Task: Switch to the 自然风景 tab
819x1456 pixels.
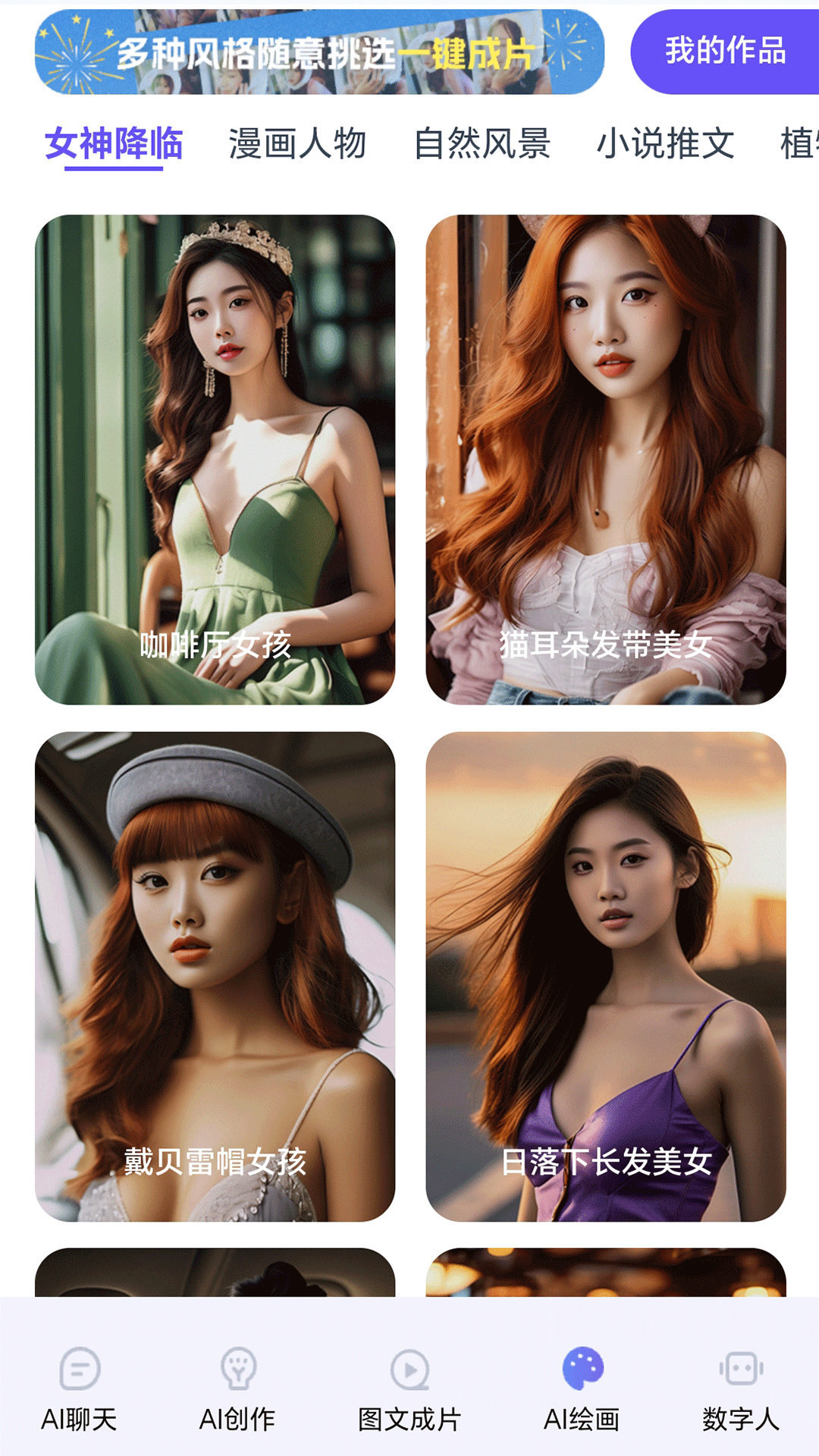Action: (482, 144)
